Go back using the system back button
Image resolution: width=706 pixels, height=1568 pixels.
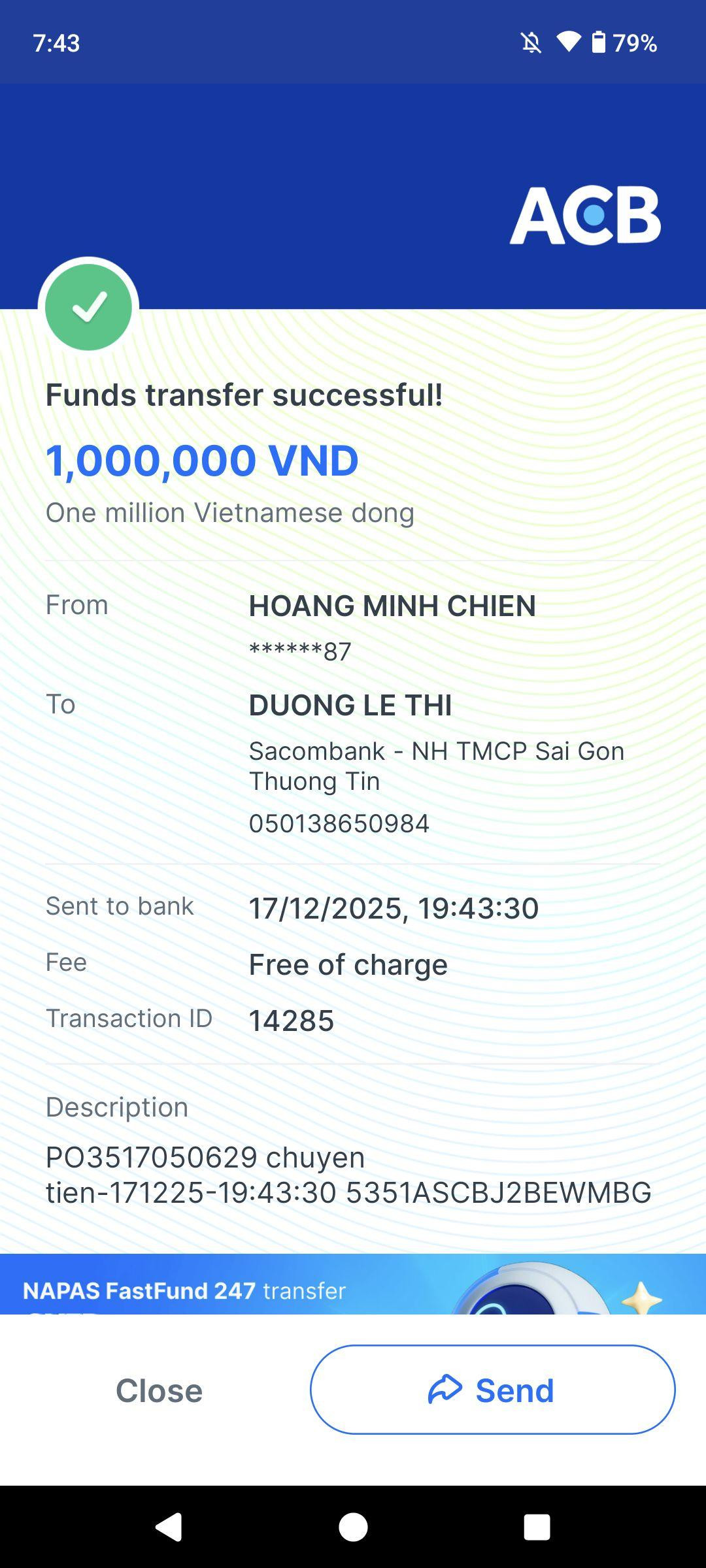169,1527
